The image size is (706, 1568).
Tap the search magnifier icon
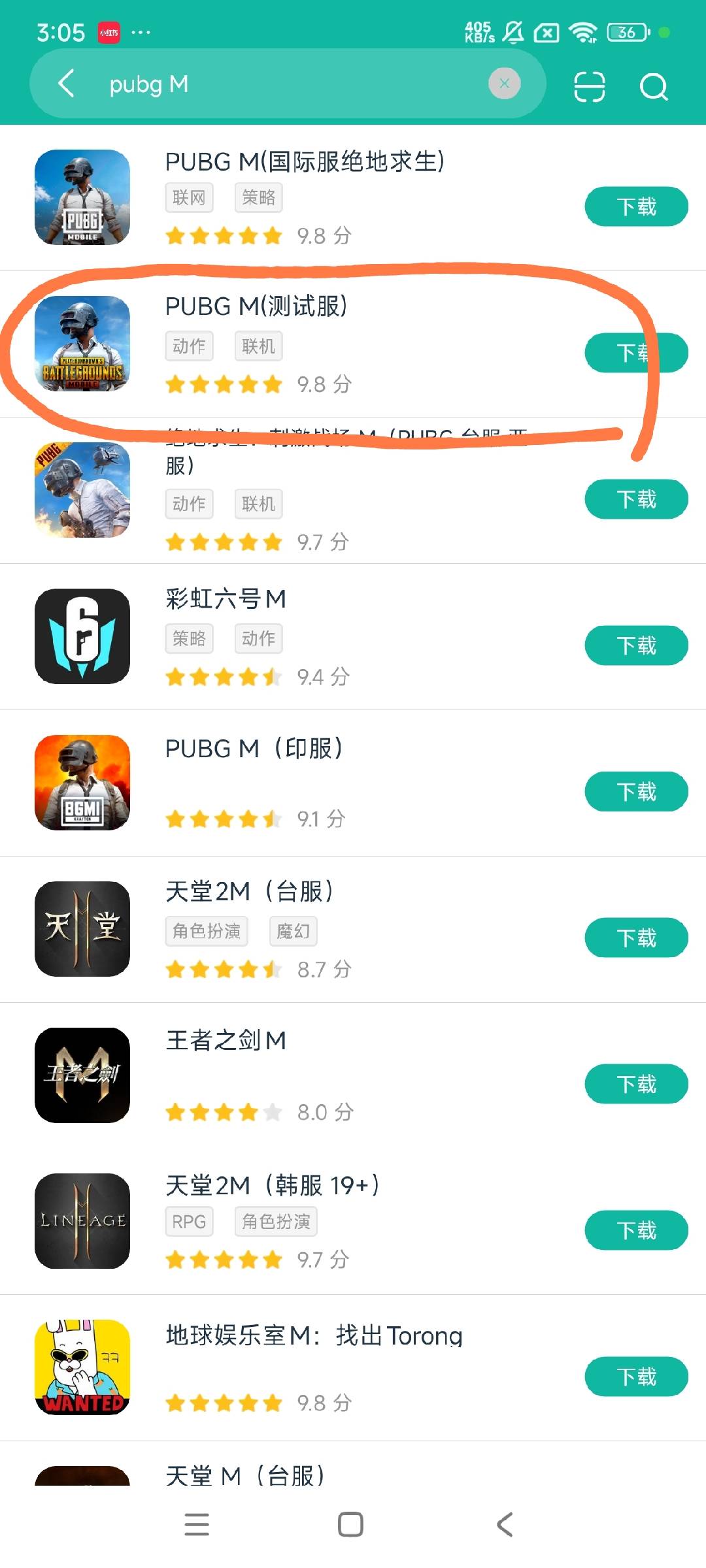coord(653,86)
